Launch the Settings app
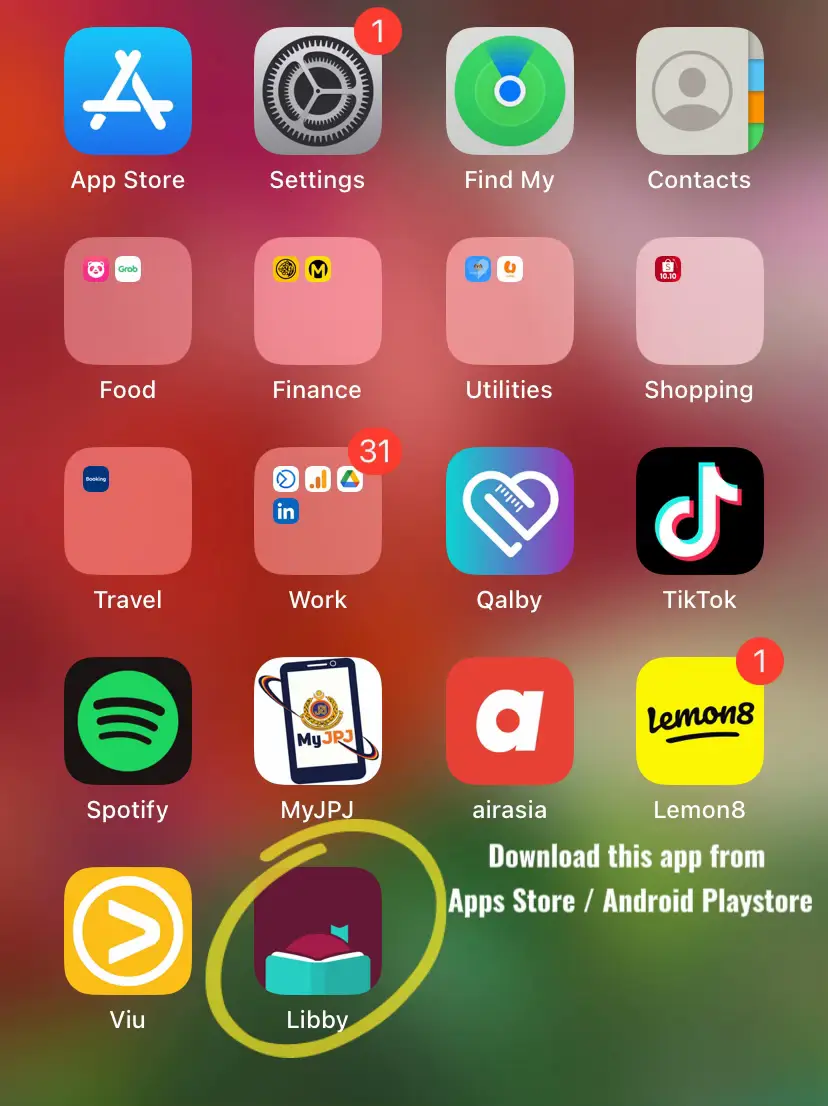Viewport: 828px width, 1106px height. [318, 91]
